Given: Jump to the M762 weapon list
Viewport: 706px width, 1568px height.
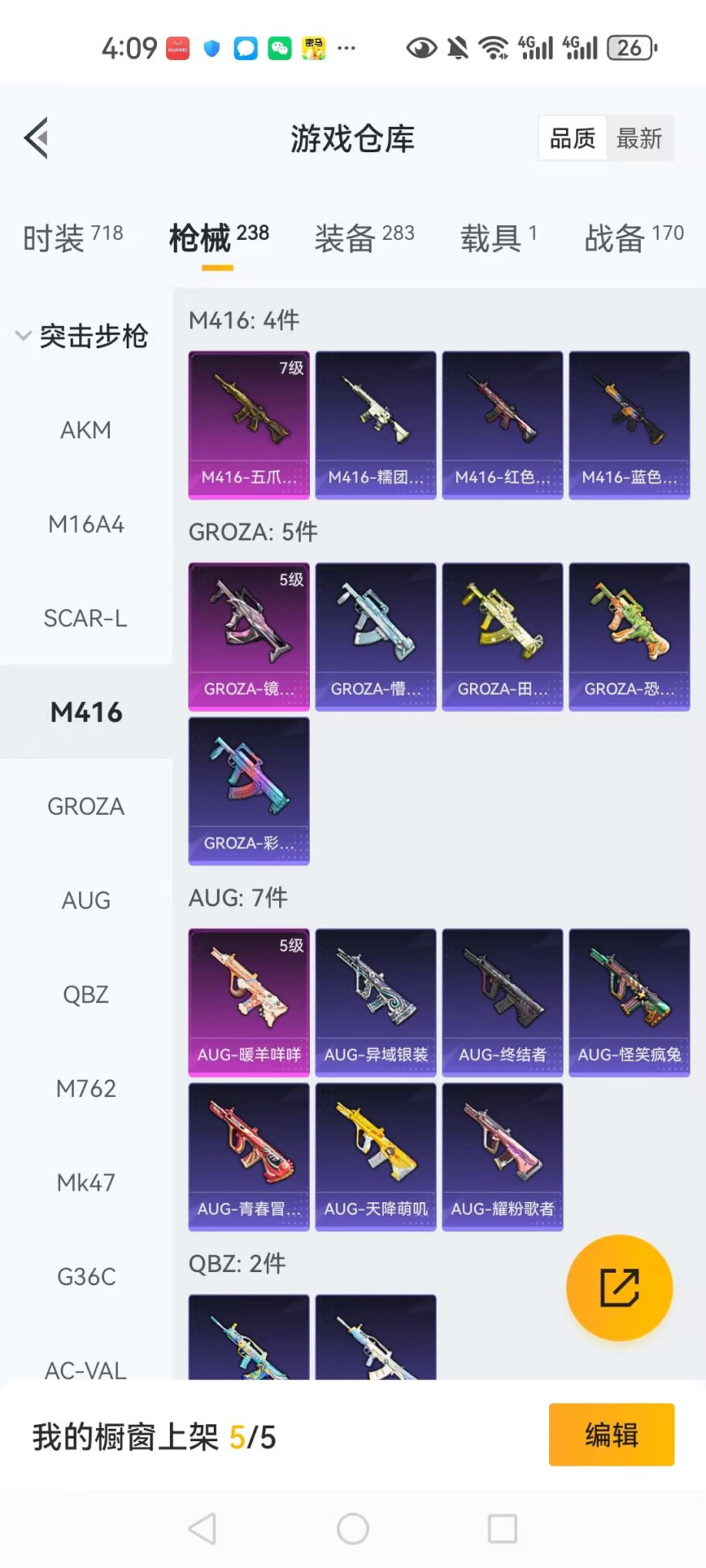Looking at the screenshot, I should click(x=86, y=1088).
